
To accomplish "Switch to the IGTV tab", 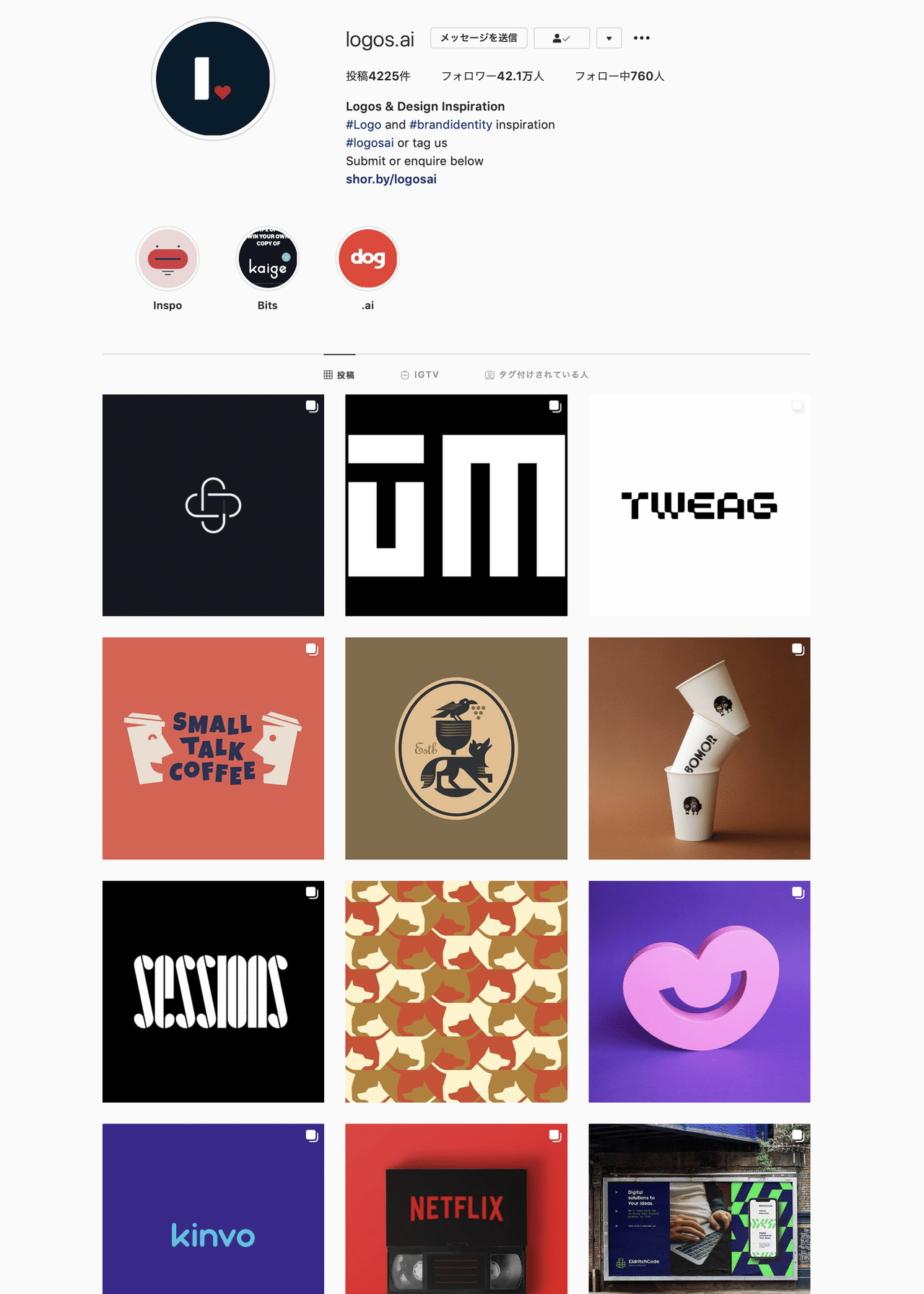I will point(420,375).
